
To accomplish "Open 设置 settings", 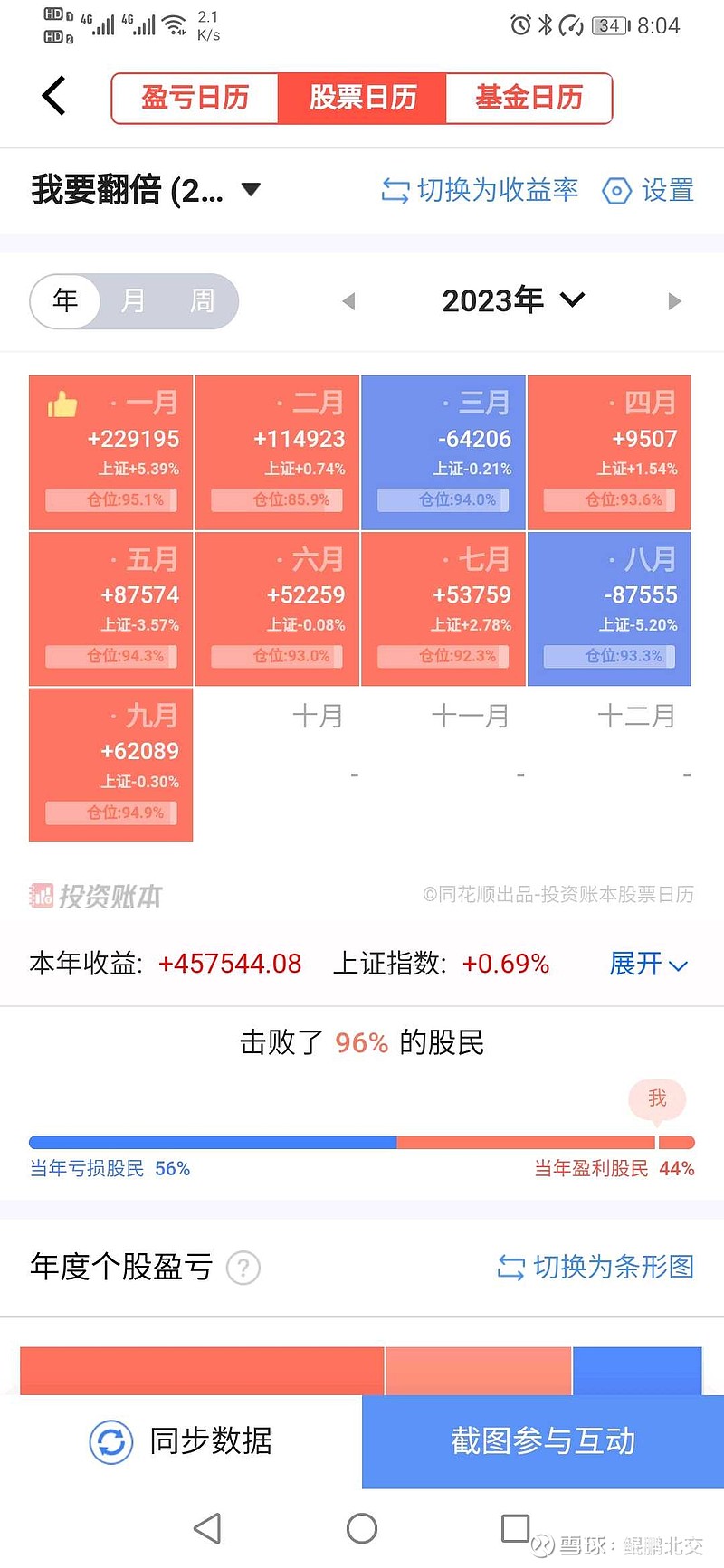I will point(648,190).
